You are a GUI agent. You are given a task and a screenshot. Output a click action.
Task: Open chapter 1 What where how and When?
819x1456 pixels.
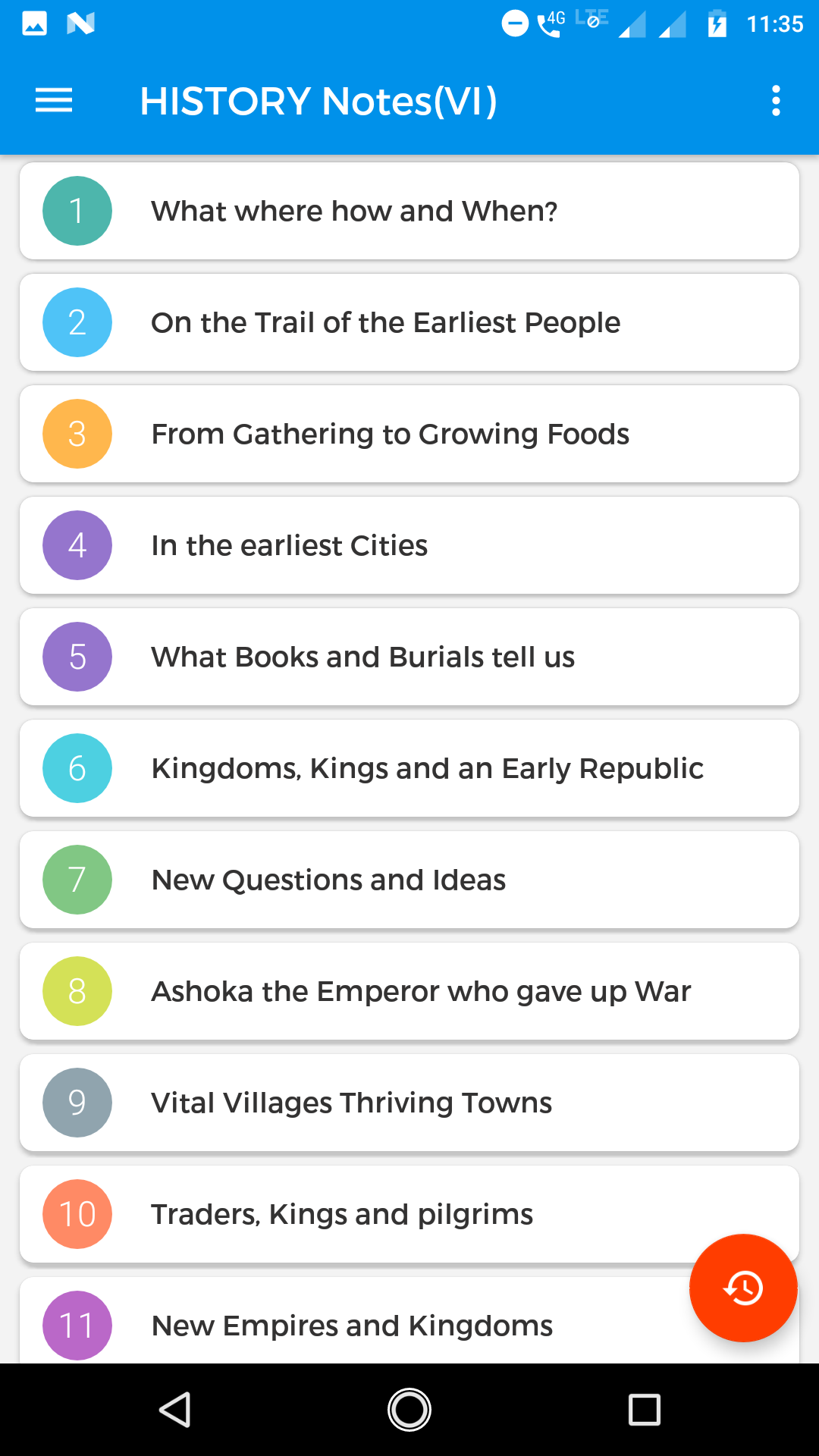click(x=409, y=211)
